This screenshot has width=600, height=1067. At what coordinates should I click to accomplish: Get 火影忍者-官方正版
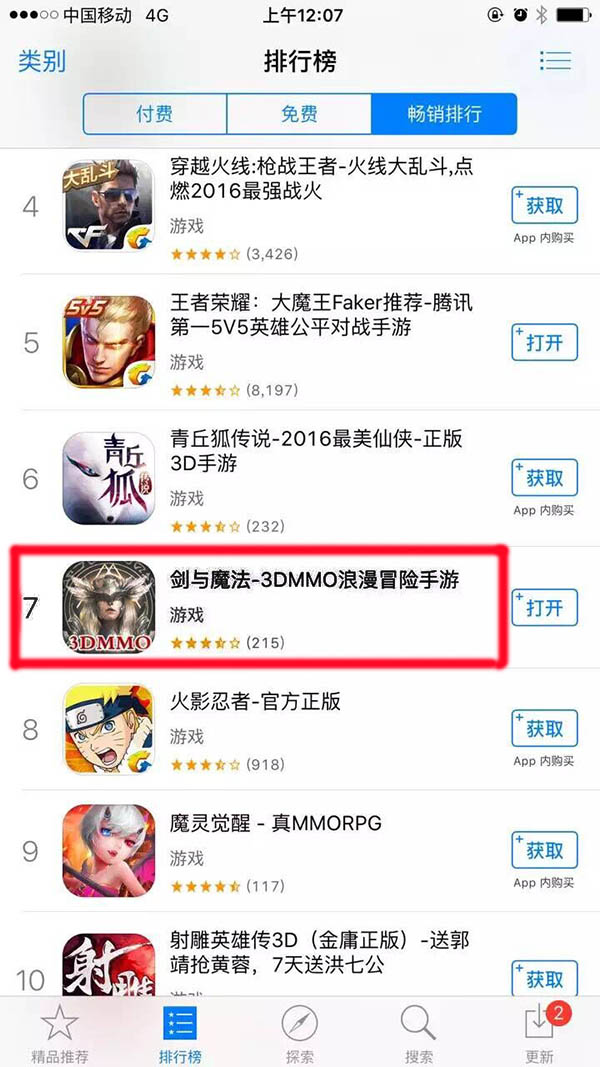(x=545, y=729)
